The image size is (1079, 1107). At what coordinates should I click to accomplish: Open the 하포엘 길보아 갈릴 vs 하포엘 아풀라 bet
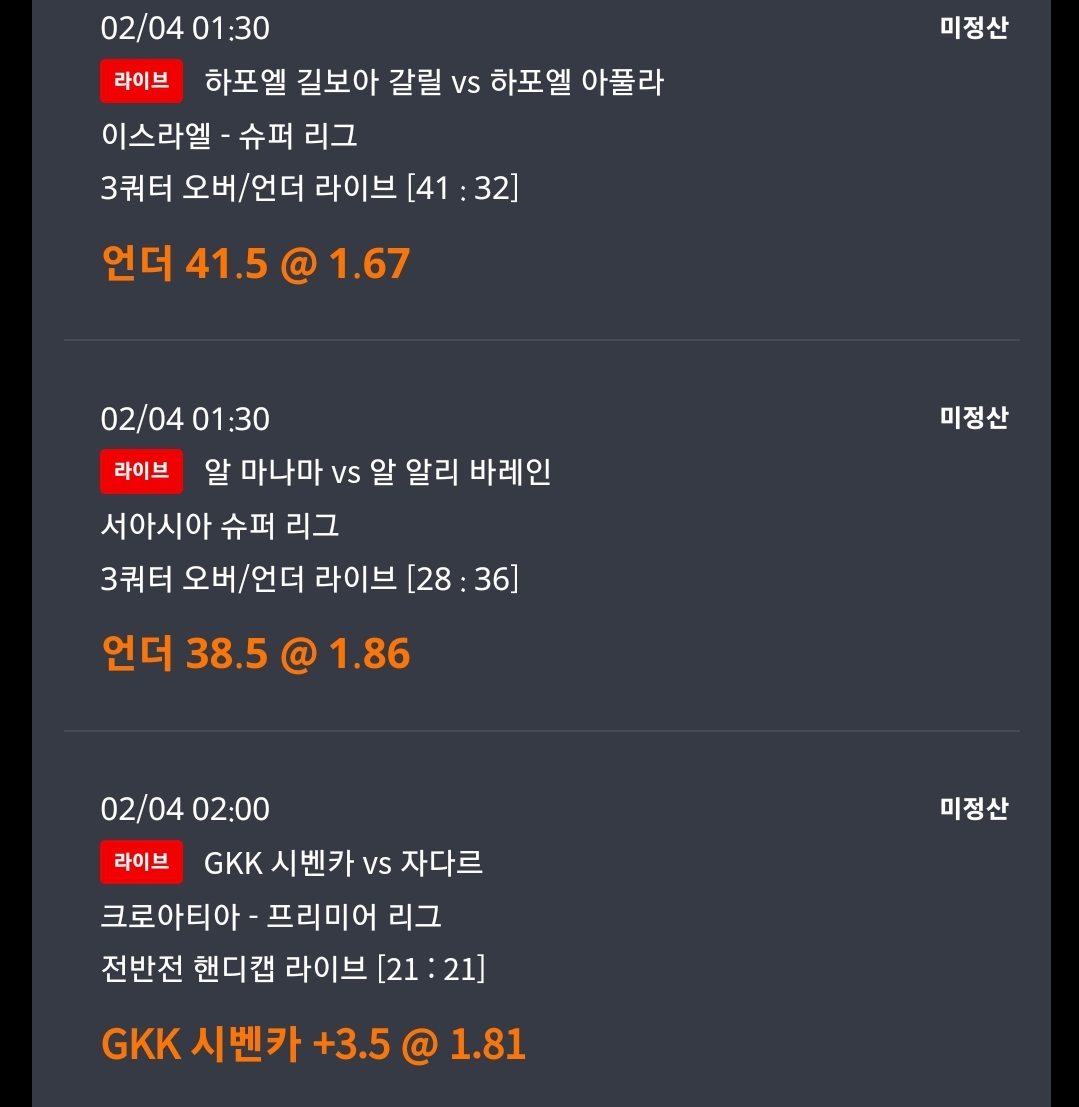pos(434,82)
